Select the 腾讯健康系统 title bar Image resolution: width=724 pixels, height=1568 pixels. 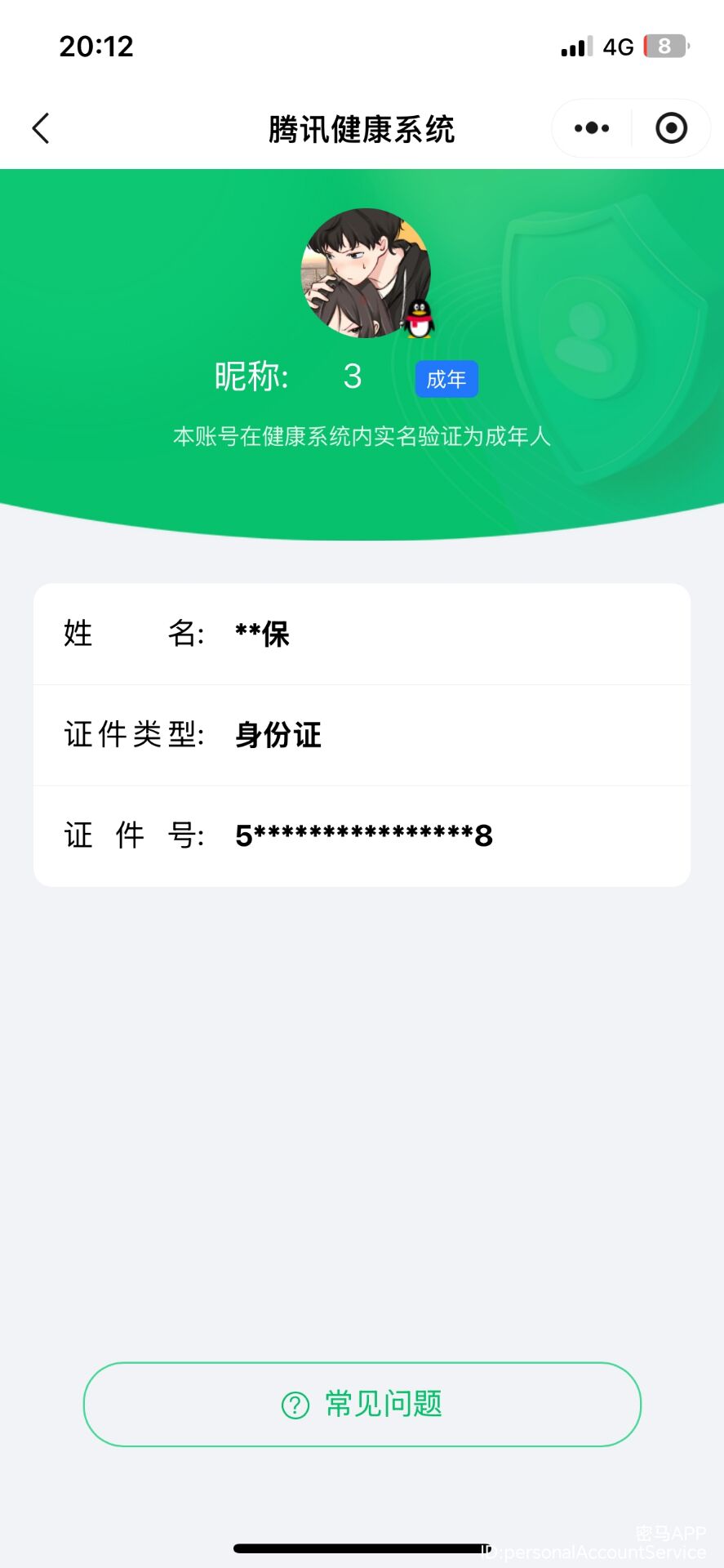tap(362, 128)
